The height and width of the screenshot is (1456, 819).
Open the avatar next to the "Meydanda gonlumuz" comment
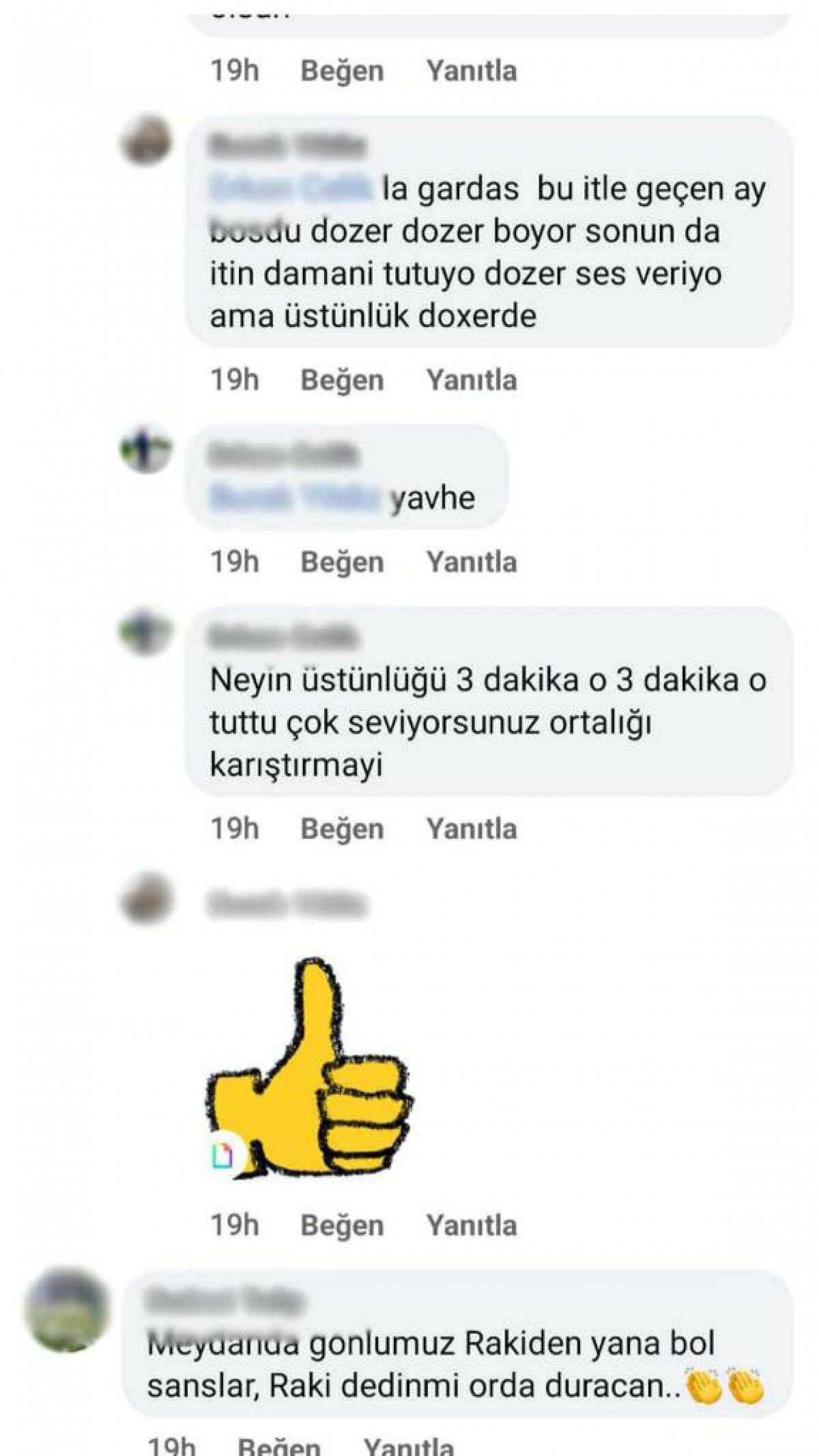coord(66,1309)
